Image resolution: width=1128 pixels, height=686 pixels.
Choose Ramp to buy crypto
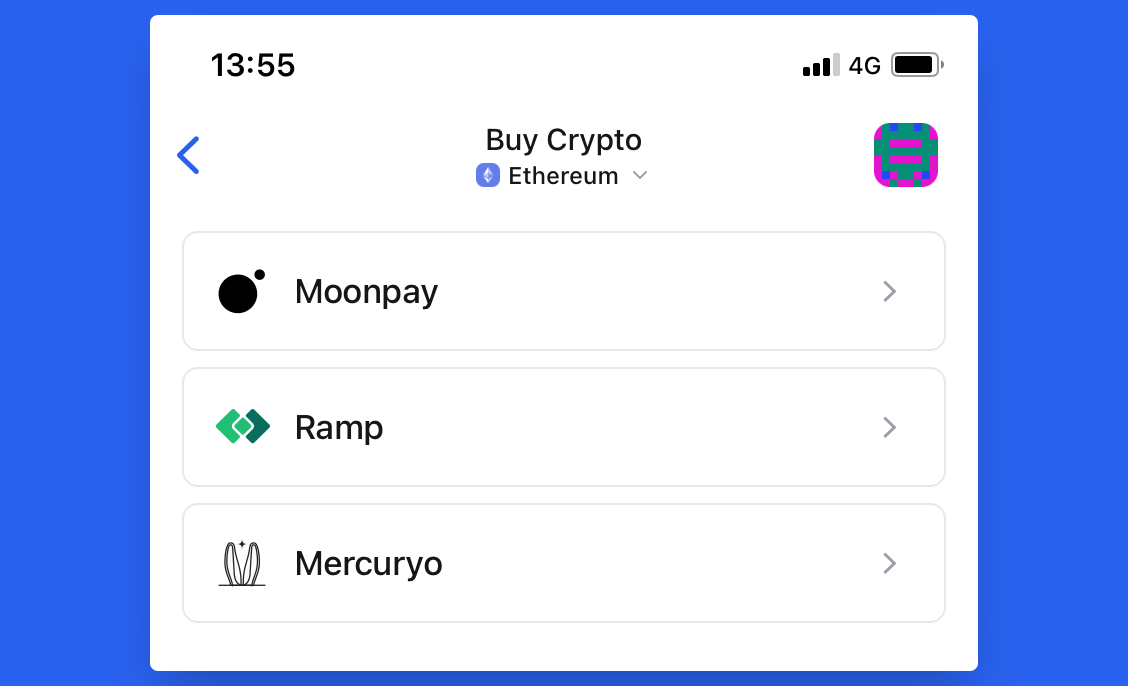pos(563,427)
